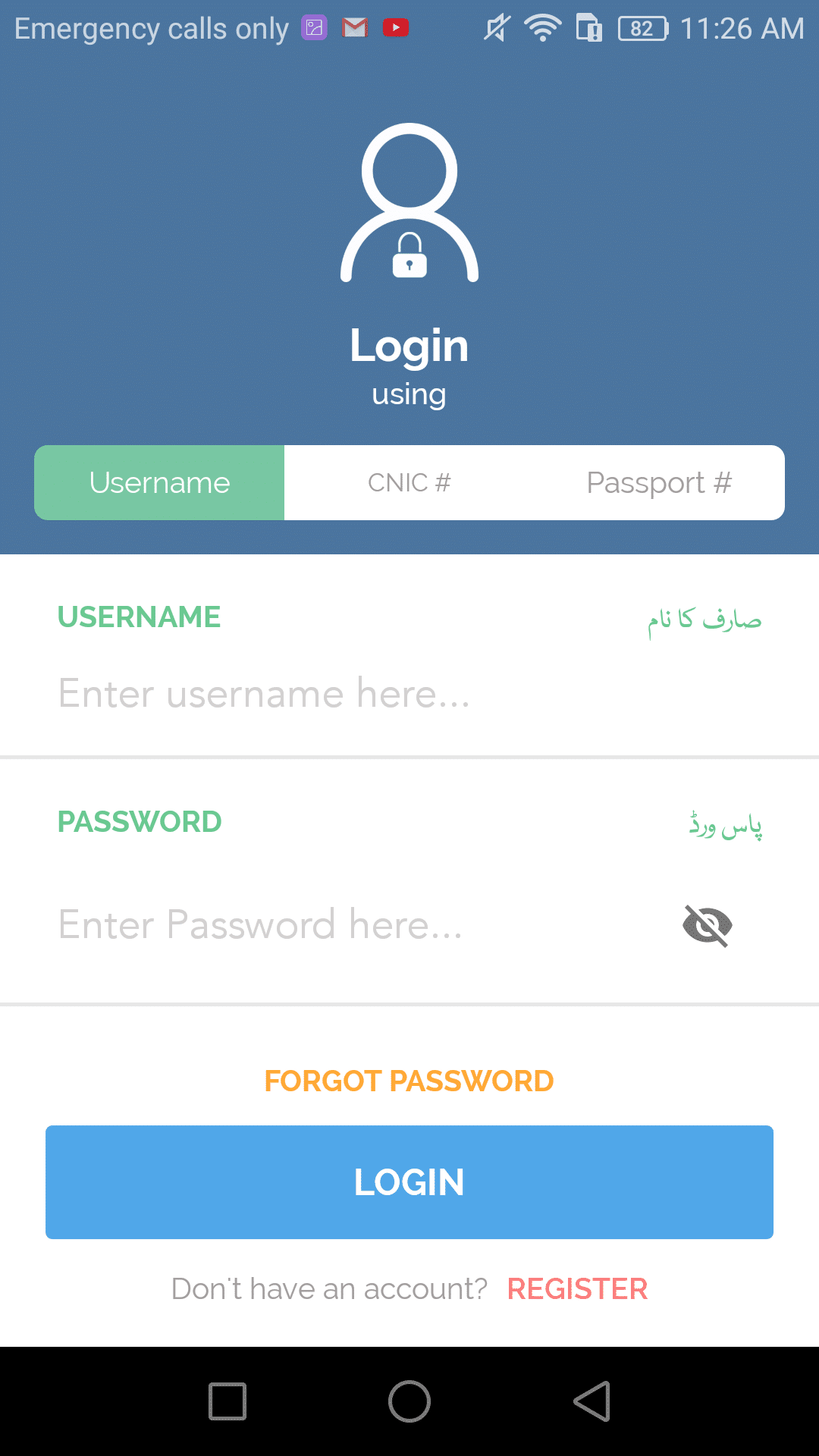Open the REGISTER link
Image resolution: width=819 pixels, height=1456 pixels.
click(577, 1289)
